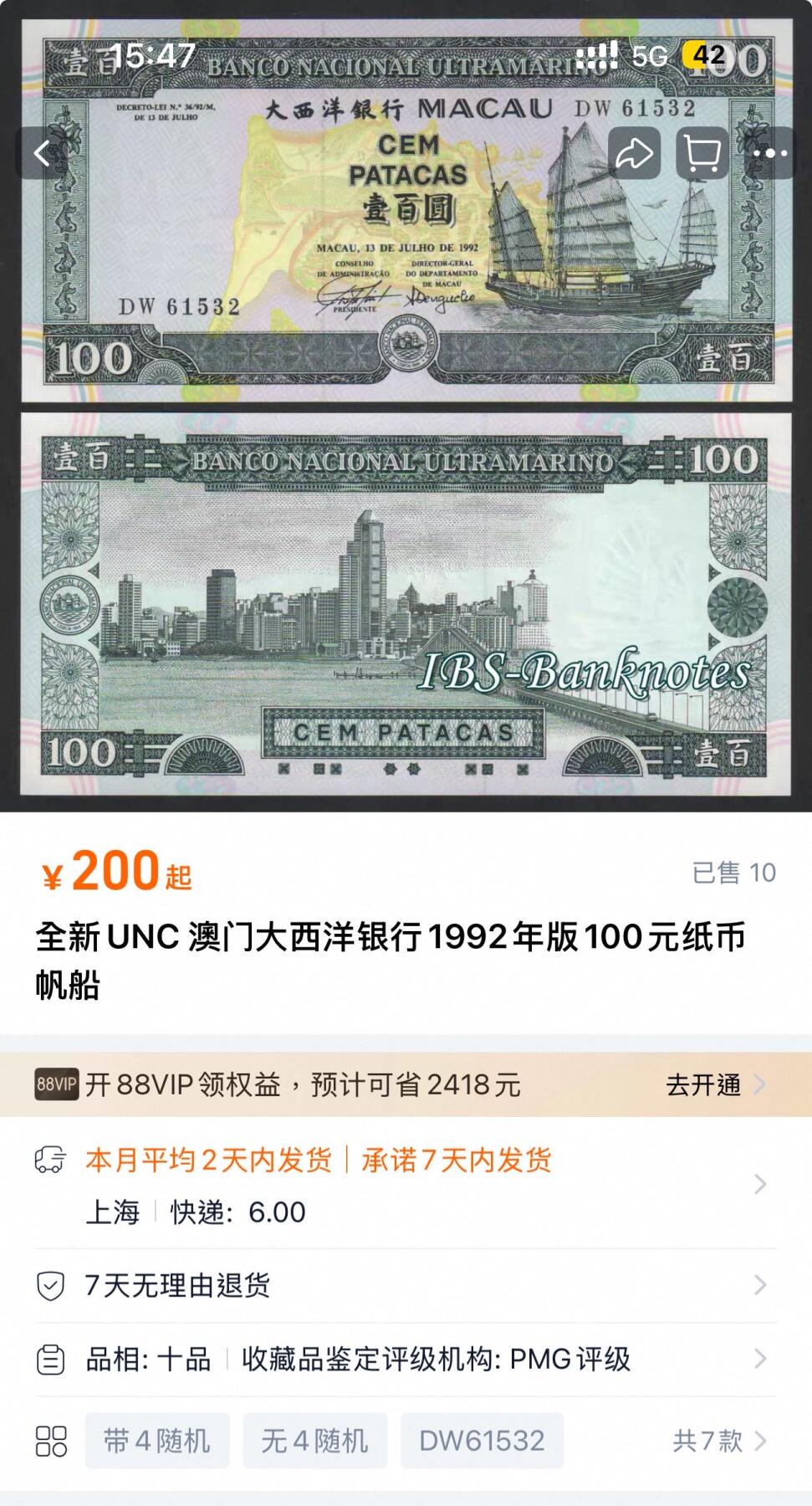Share this banknote listing
The height and width of the screenshot is (1506, 812).
coord(634,153)
